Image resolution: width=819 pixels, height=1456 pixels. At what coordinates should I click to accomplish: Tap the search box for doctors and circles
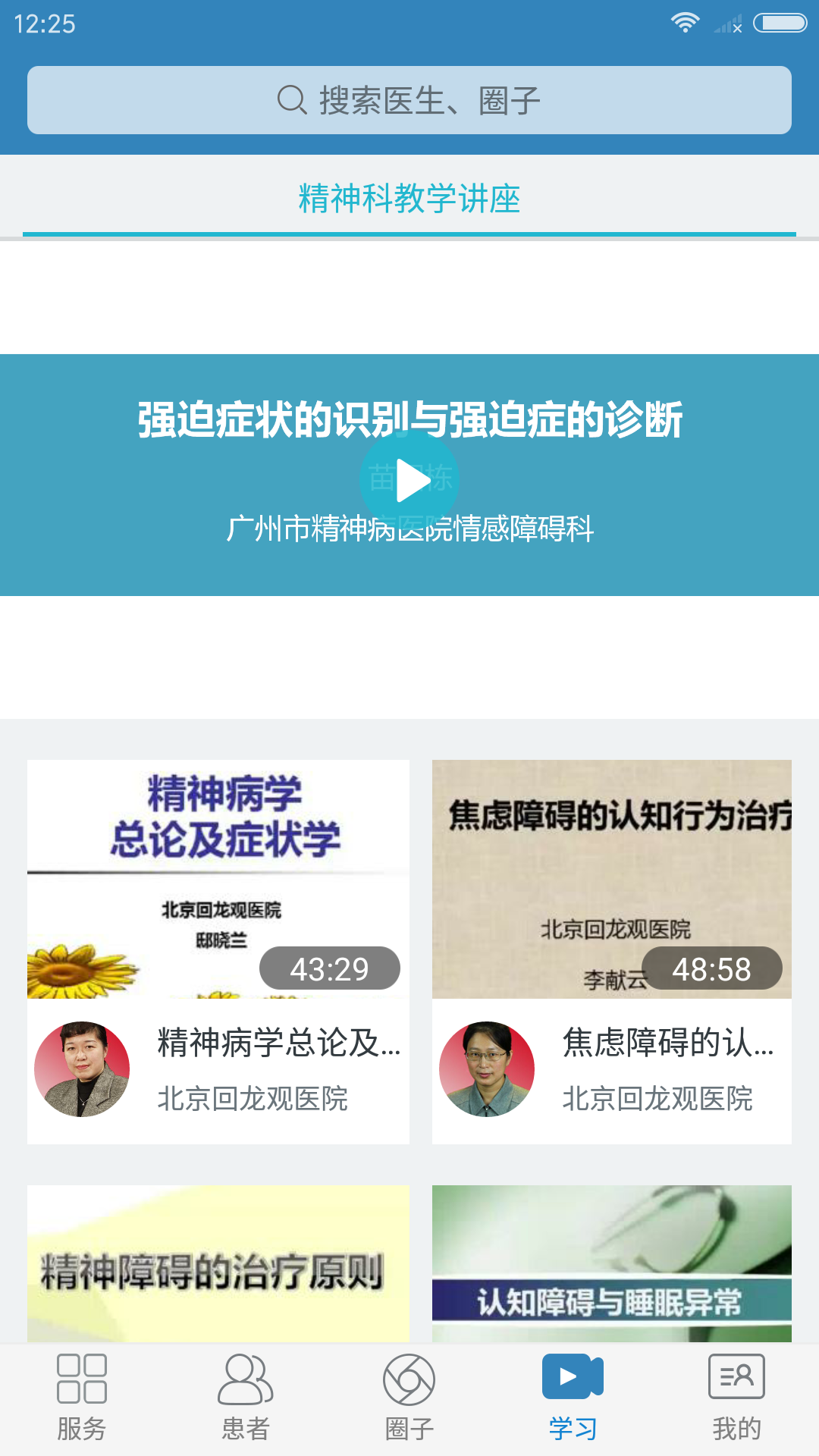[x=409, y=100]
